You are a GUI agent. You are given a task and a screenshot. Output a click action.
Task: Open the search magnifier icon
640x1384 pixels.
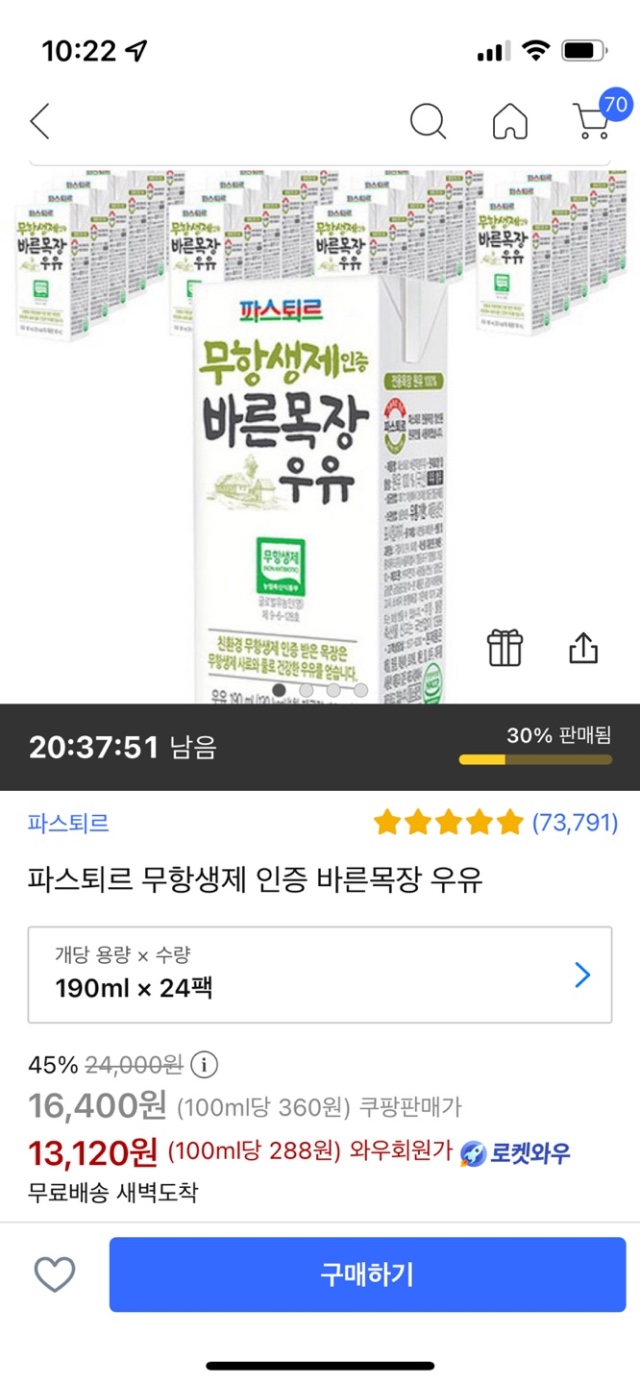pos(428,121)
